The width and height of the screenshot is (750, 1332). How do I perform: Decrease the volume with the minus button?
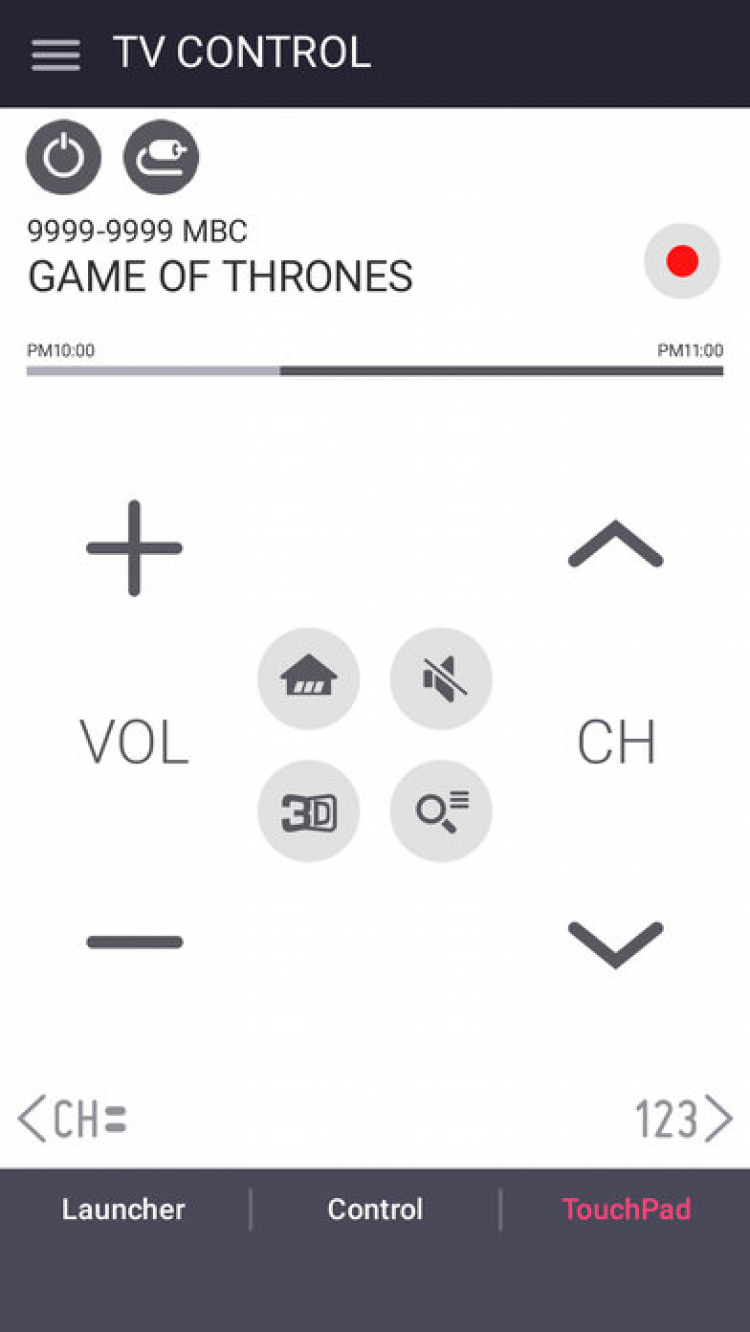click(x=134, y=941)
